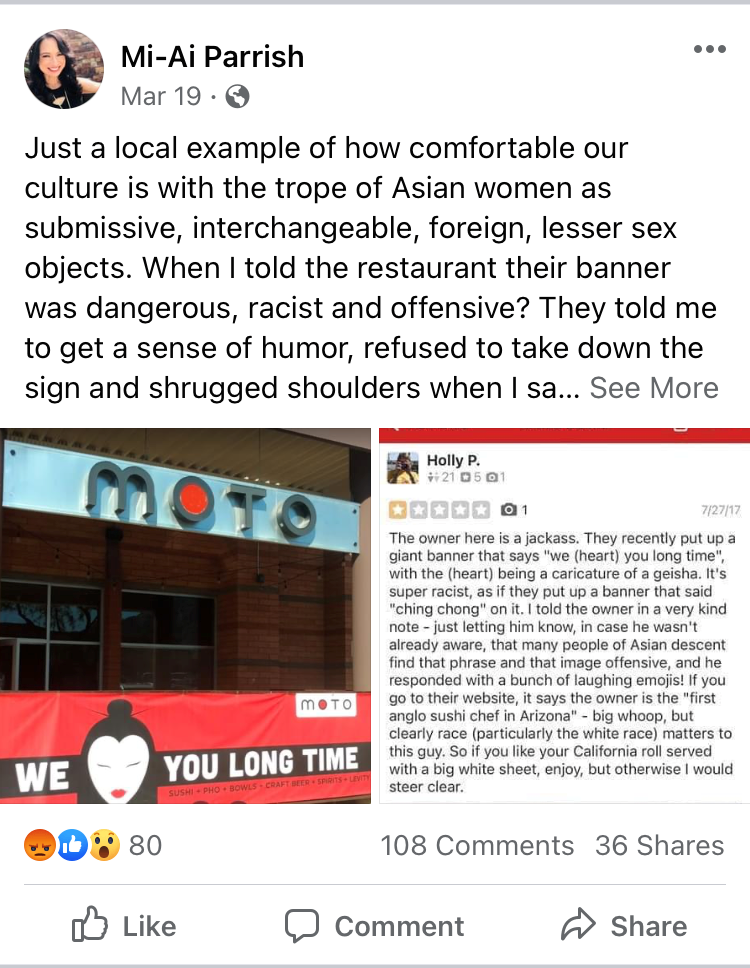
Task: Open the 108 Comments
Action: click(477, 845)
